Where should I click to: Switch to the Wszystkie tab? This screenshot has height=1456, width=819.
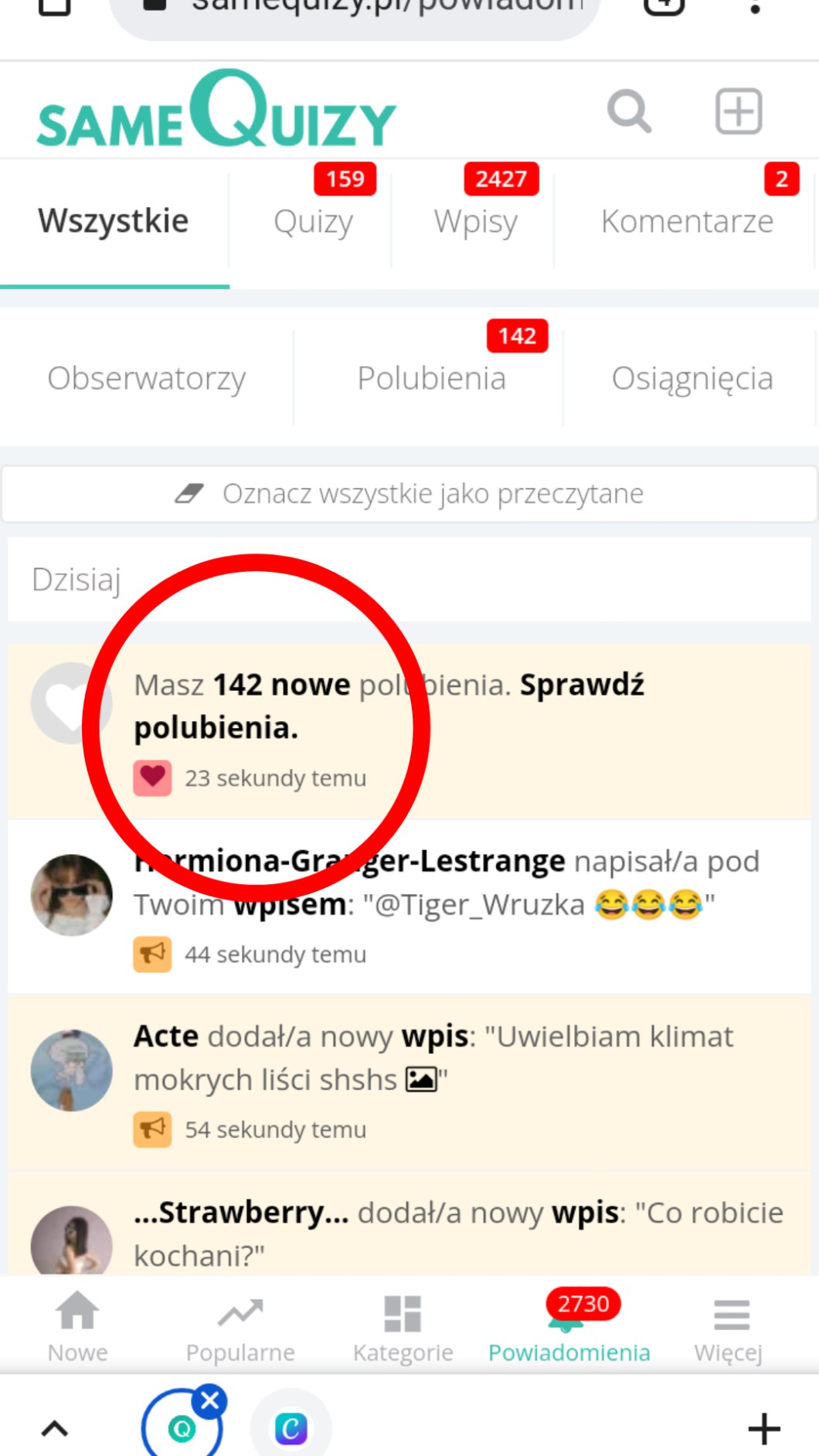[114, 222]
